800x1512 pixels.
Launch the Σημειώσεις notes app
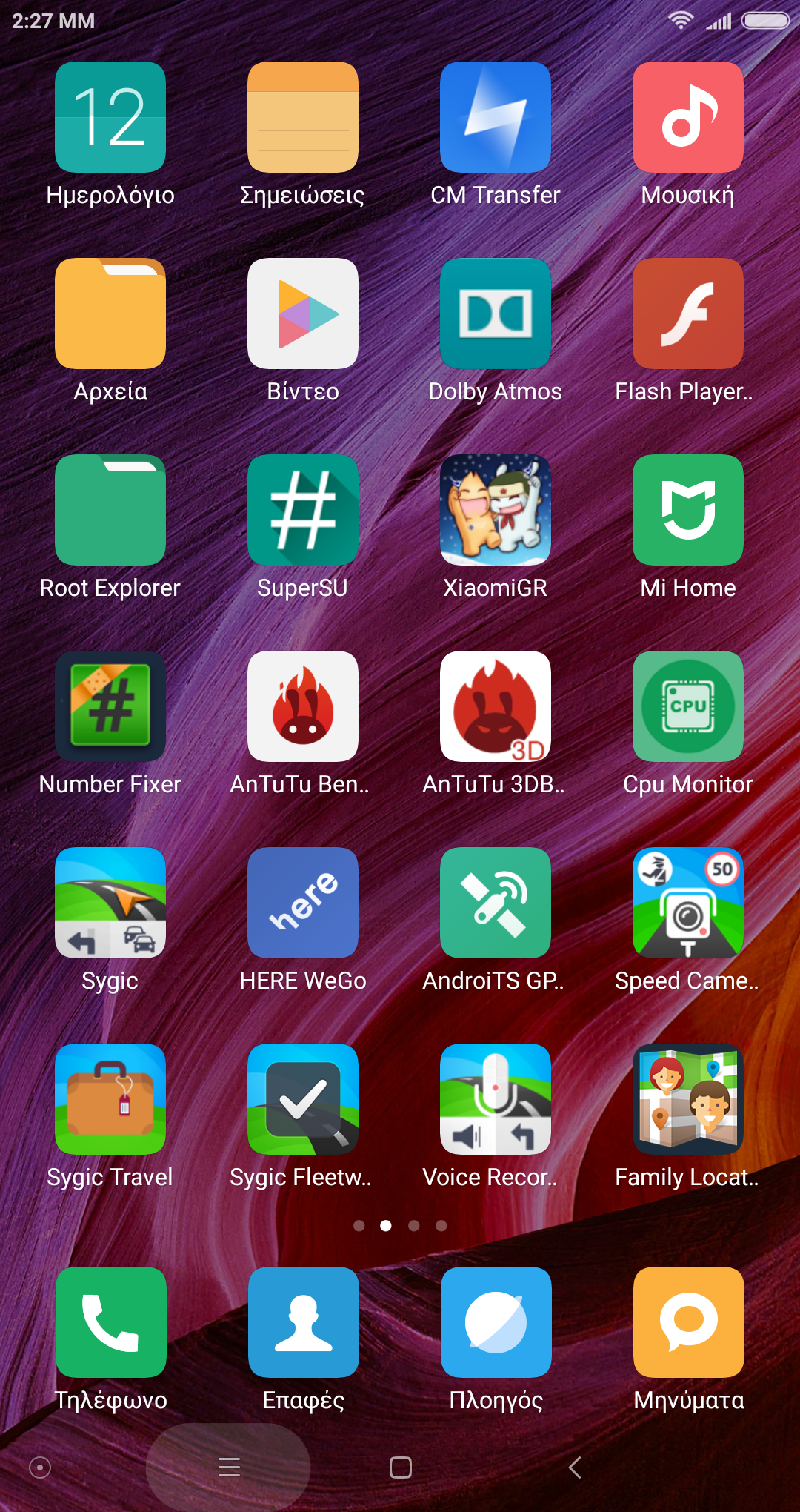tap(303, 117)
